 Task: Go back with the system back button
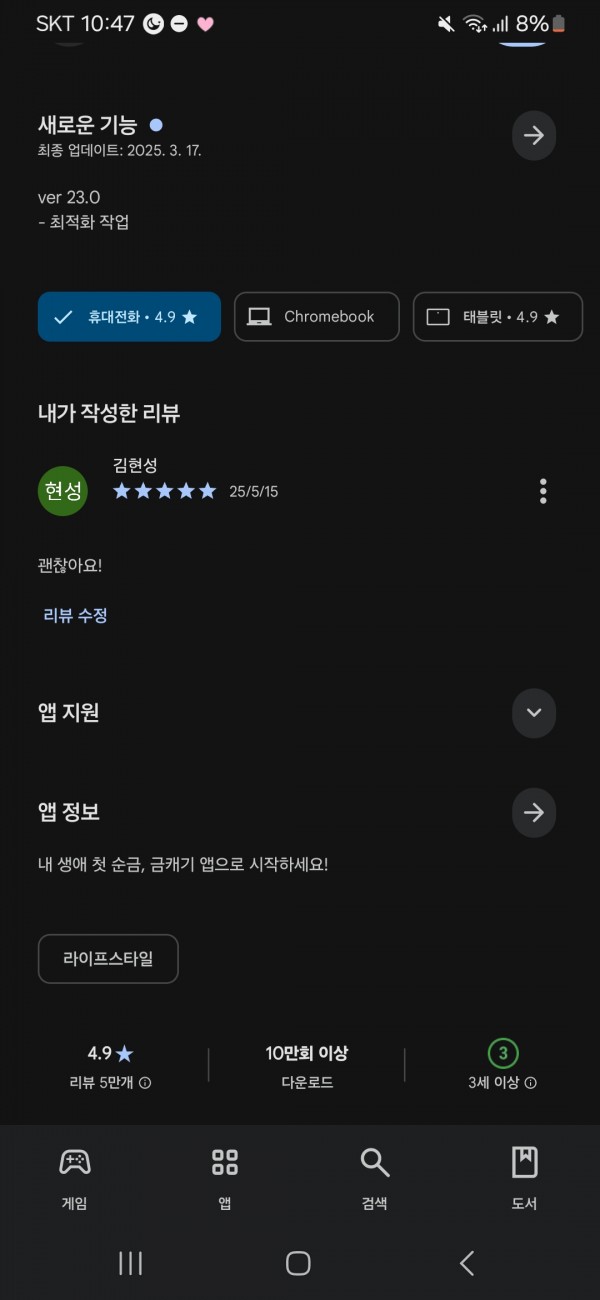tap(467, 1264)
